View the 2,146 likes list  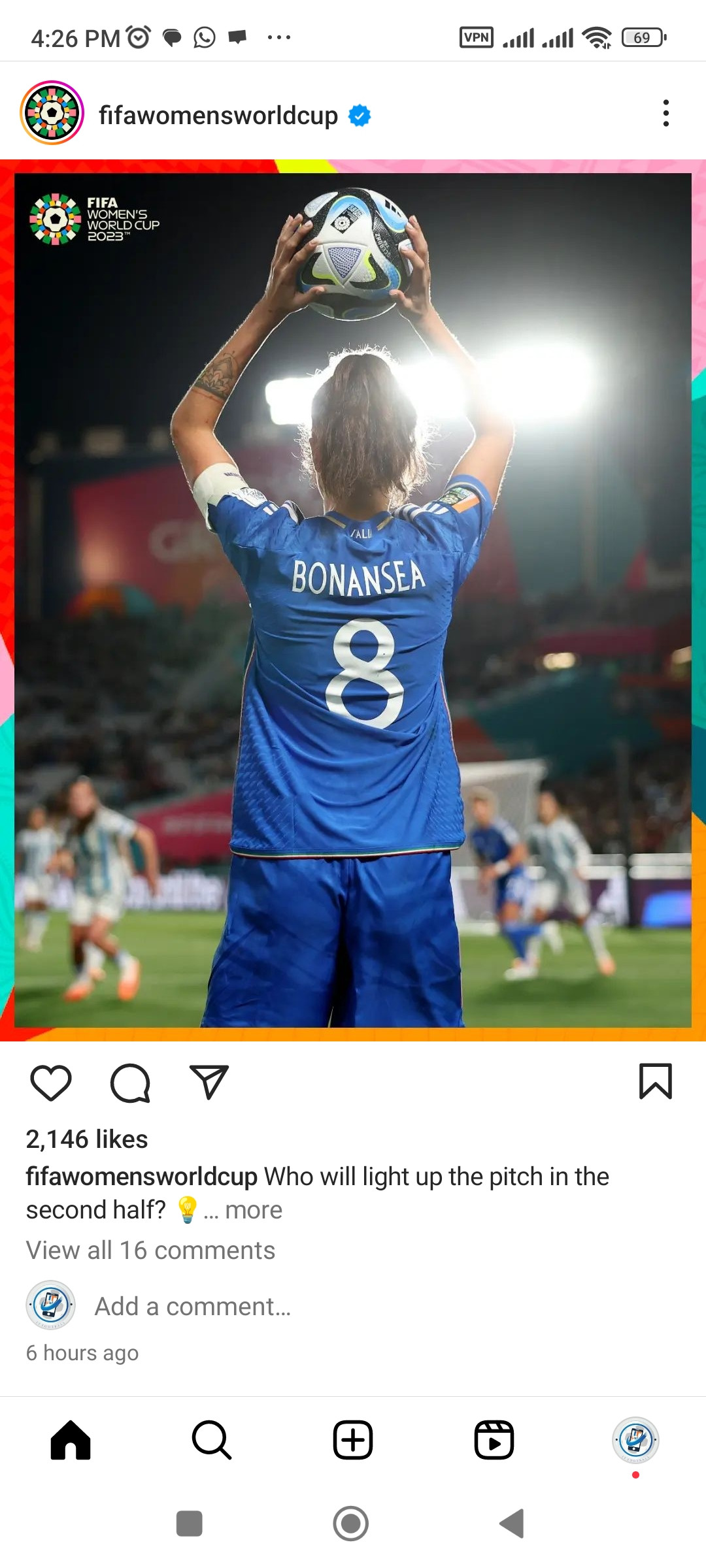(x=87, y=1139)
